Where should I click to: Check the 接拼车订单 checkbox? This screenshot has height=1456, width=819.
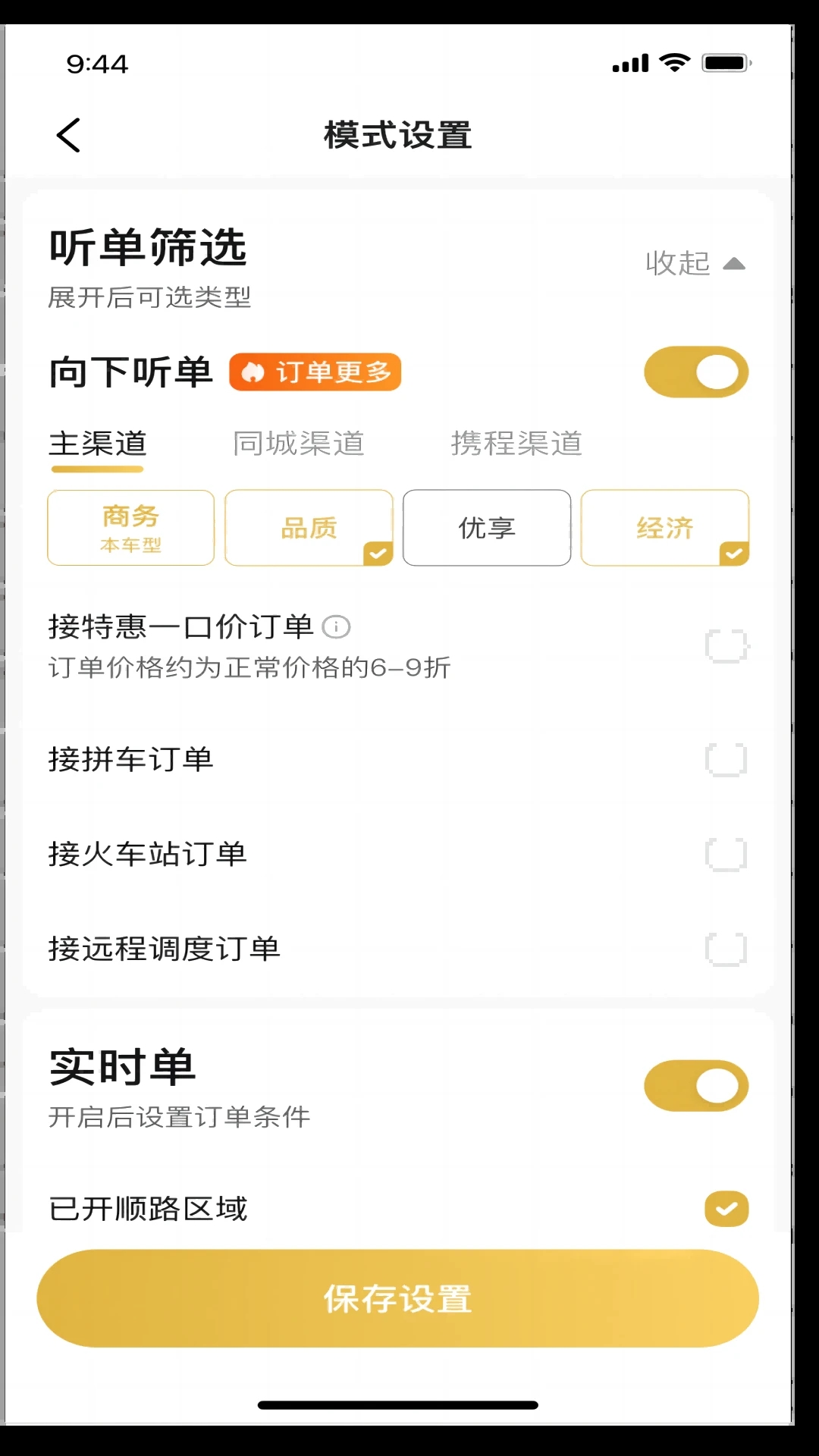coord(726,759)
